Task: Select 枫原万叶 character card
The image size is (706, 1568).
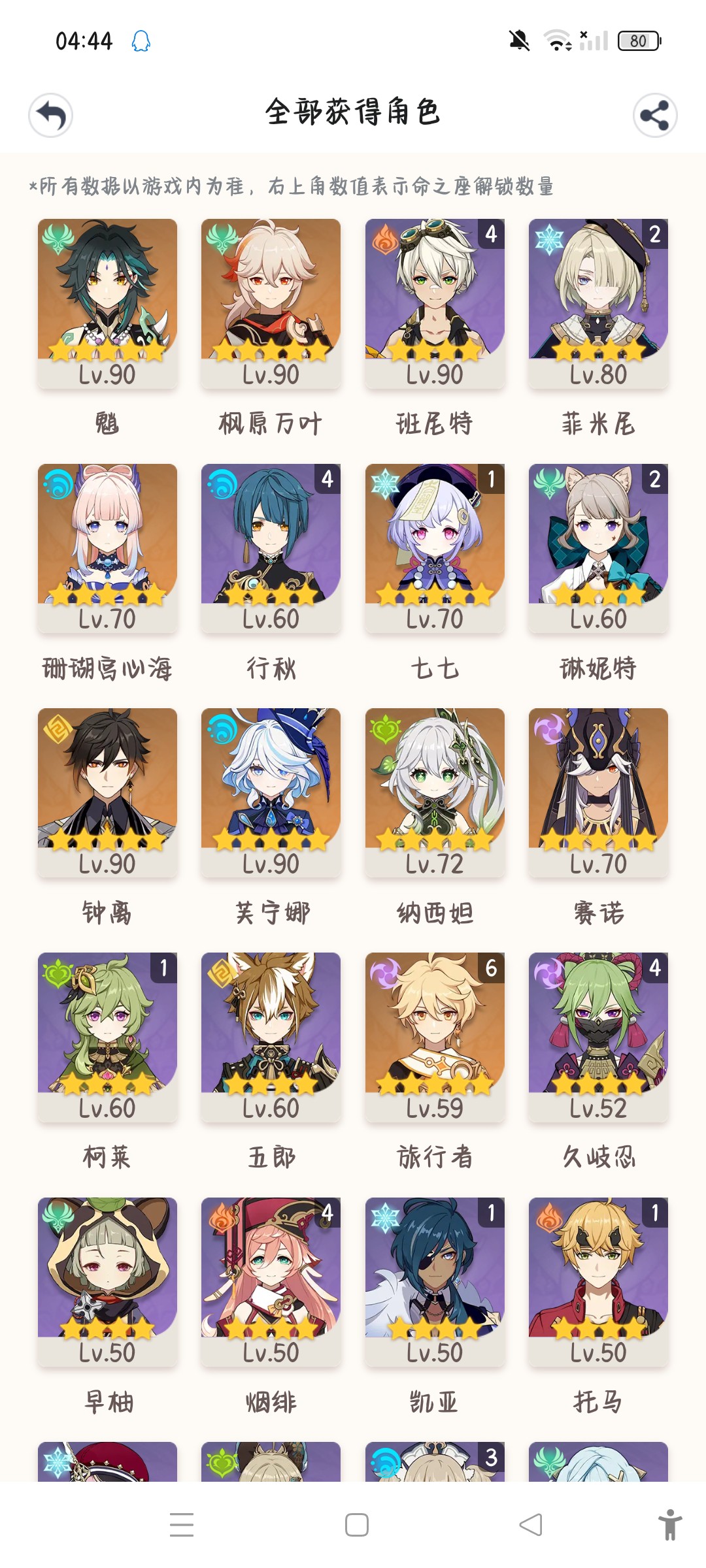Action: [x=271, y=304]
